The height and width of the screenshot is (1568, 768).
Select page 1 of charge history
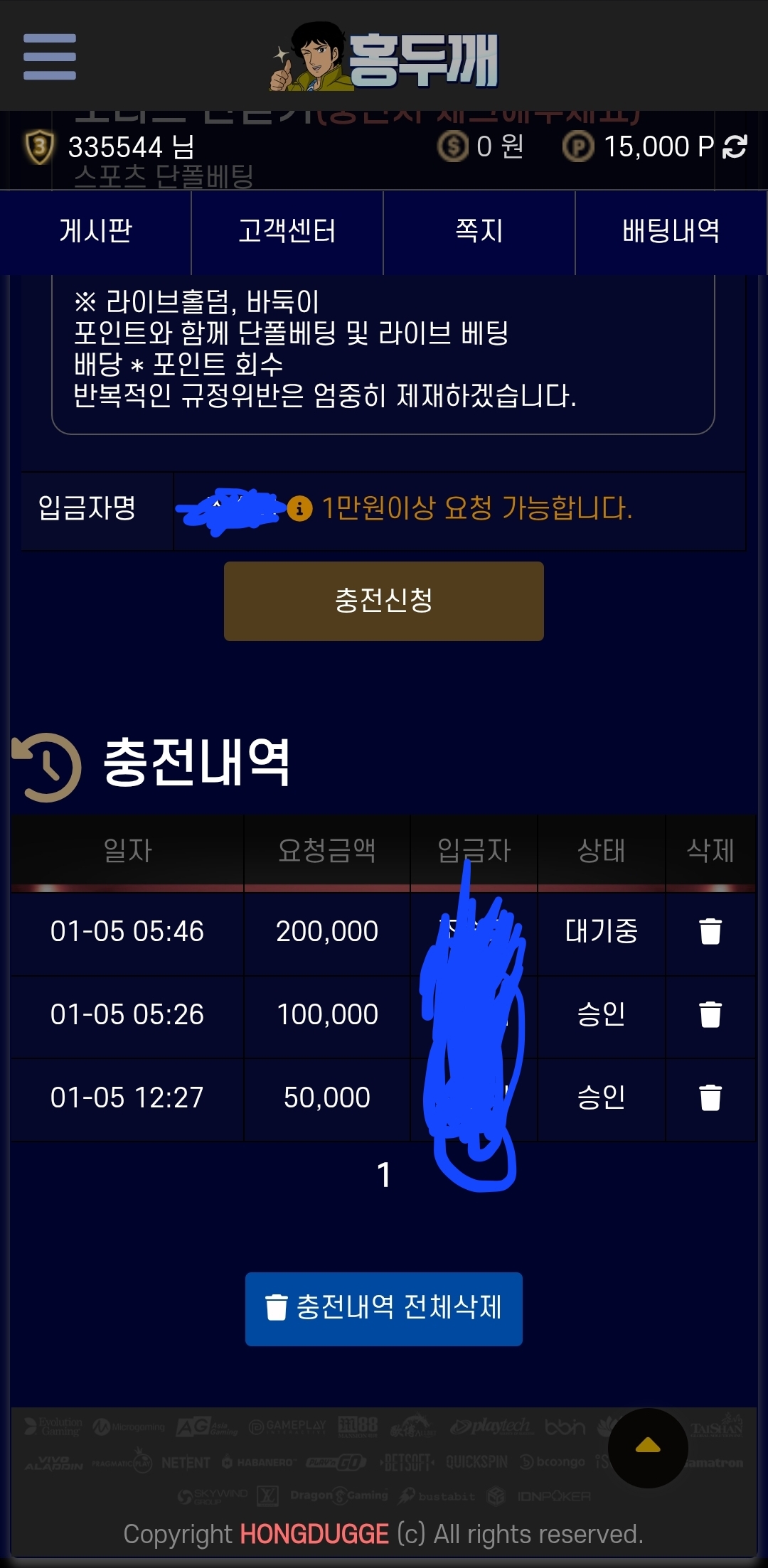[x=384, y=1175]
